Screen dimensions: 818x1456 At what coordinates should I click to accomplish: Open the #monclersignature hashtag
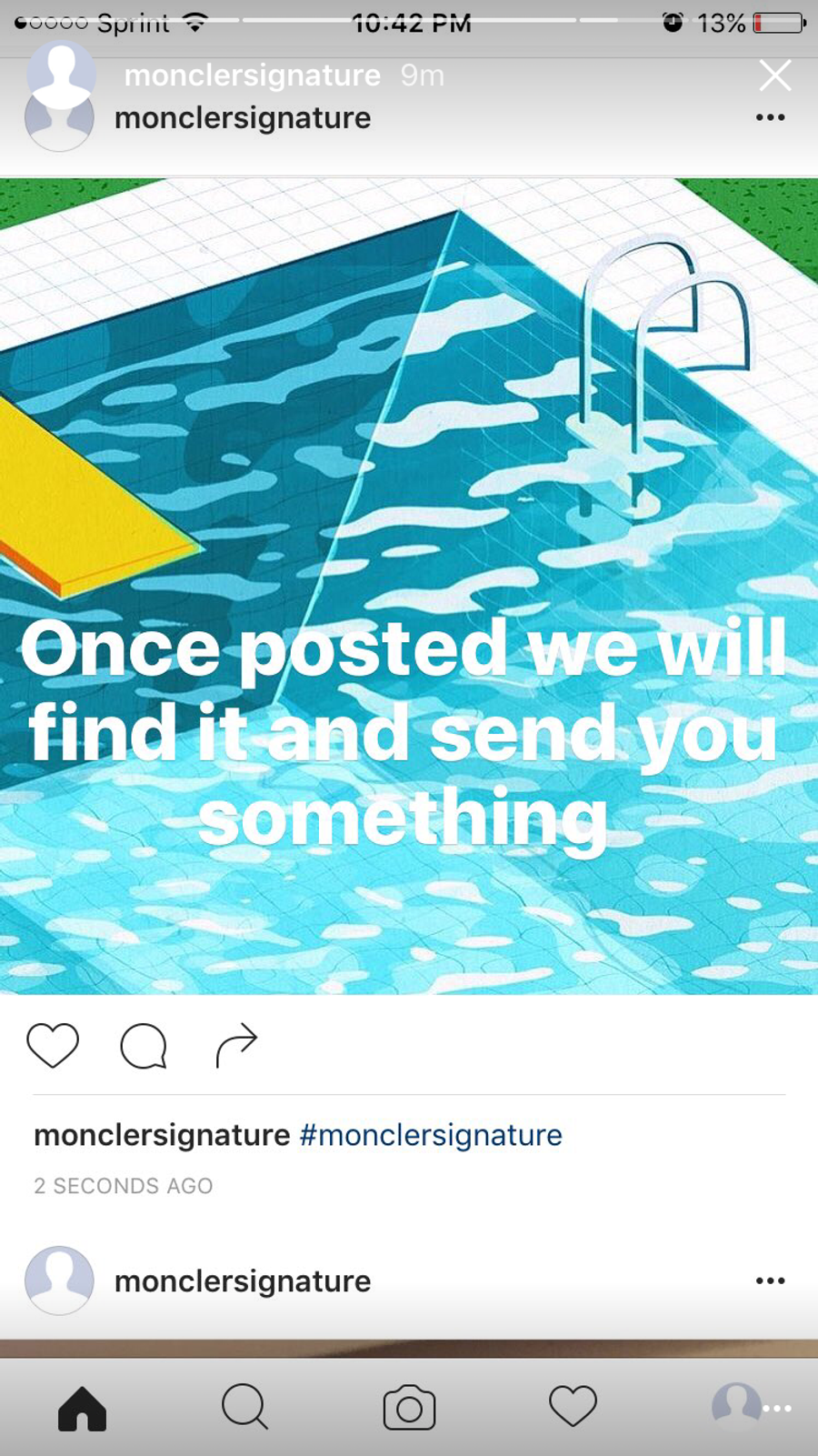431,1135
